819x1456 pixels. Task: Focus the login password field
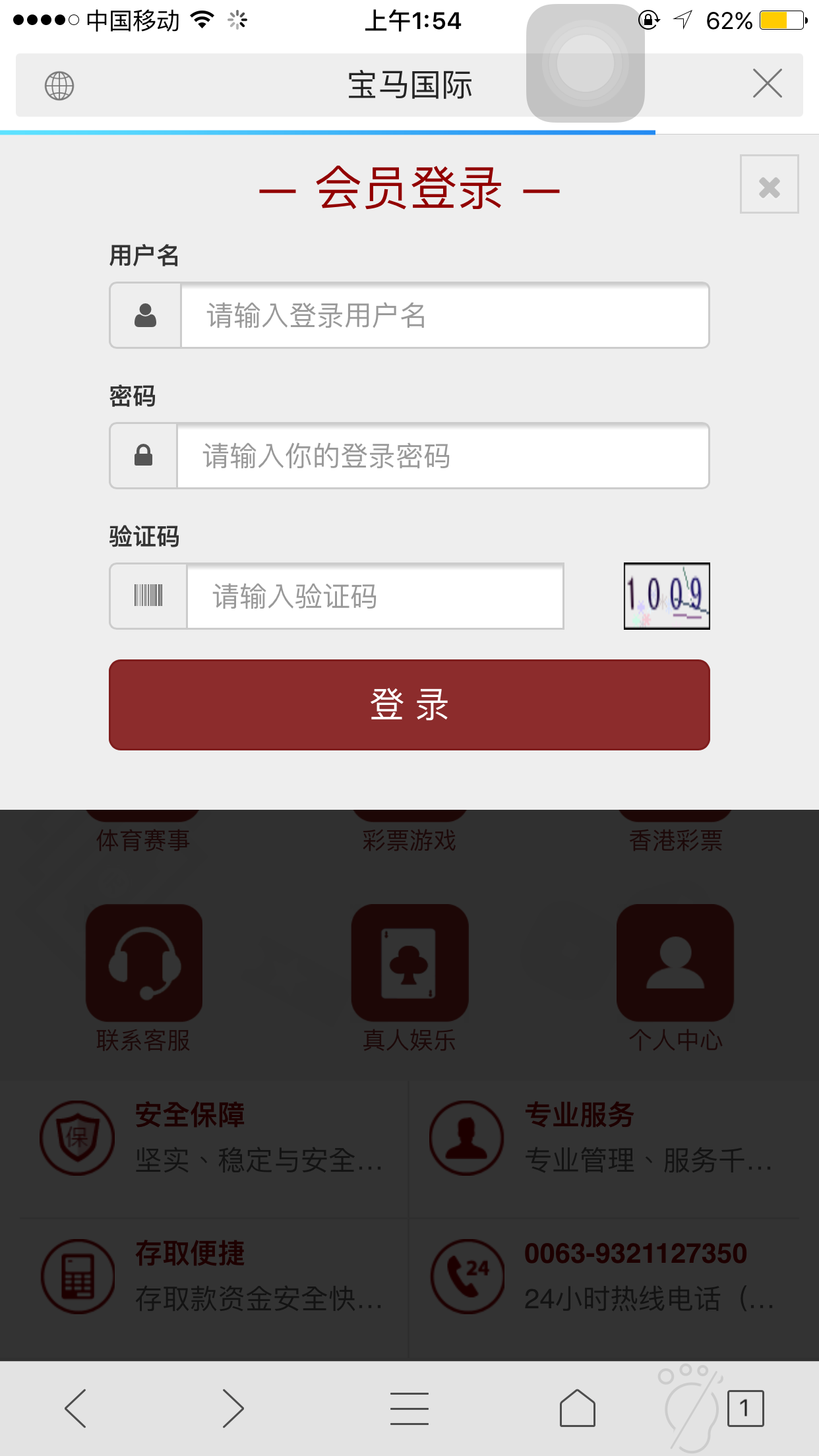tap(442, 456)
